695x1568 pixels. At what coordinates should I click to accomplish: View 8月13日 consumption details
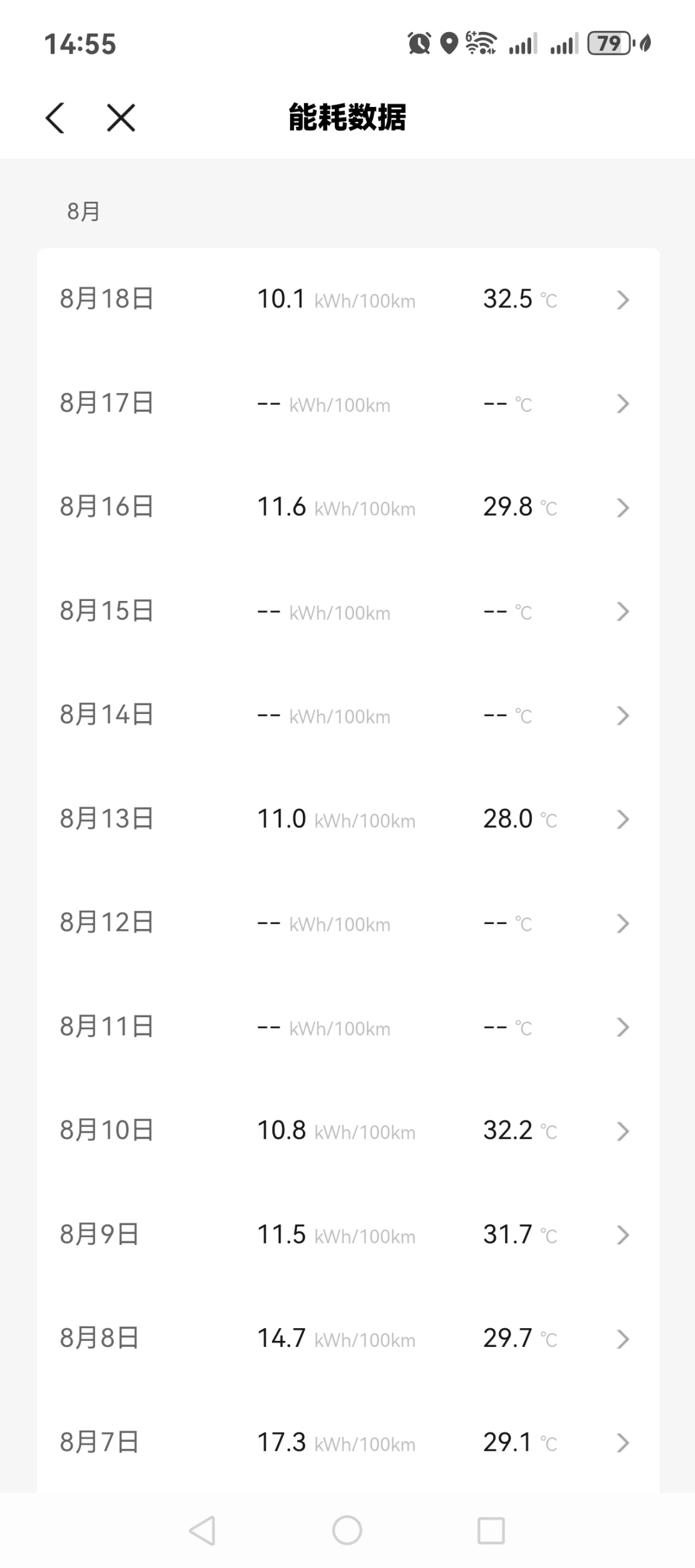[348, 819]
